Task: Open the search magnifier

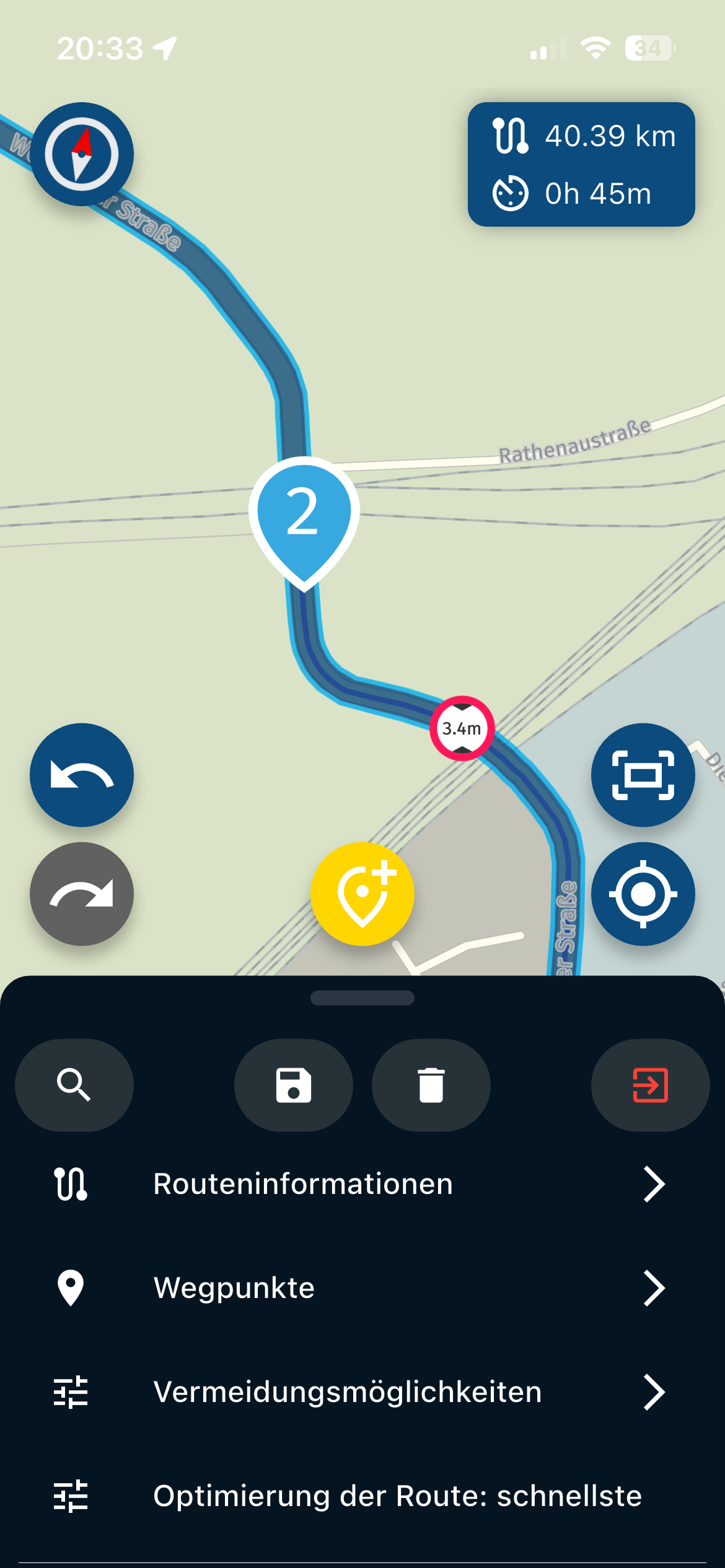Action: click(74, 1085)
